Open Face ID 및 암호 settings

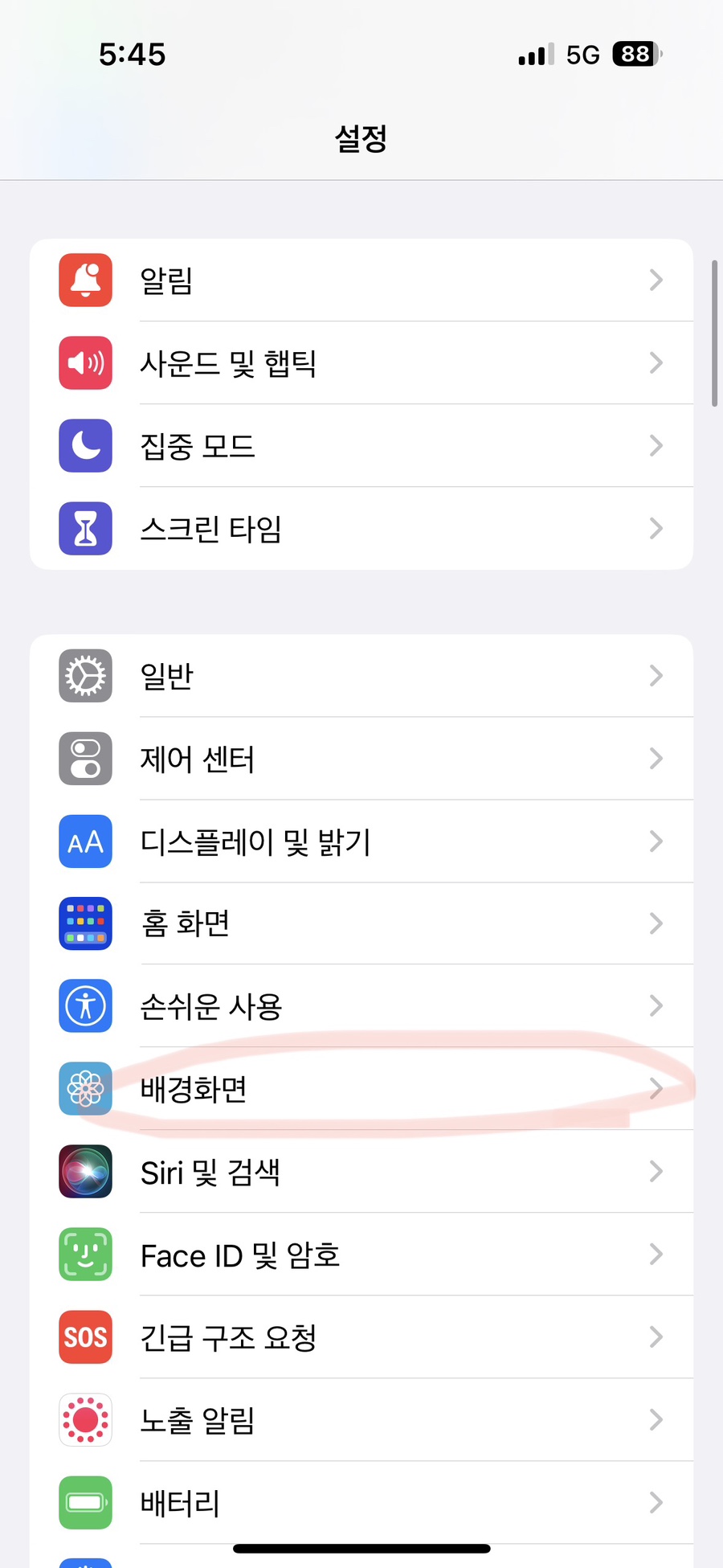click(x=361, y=1255)
